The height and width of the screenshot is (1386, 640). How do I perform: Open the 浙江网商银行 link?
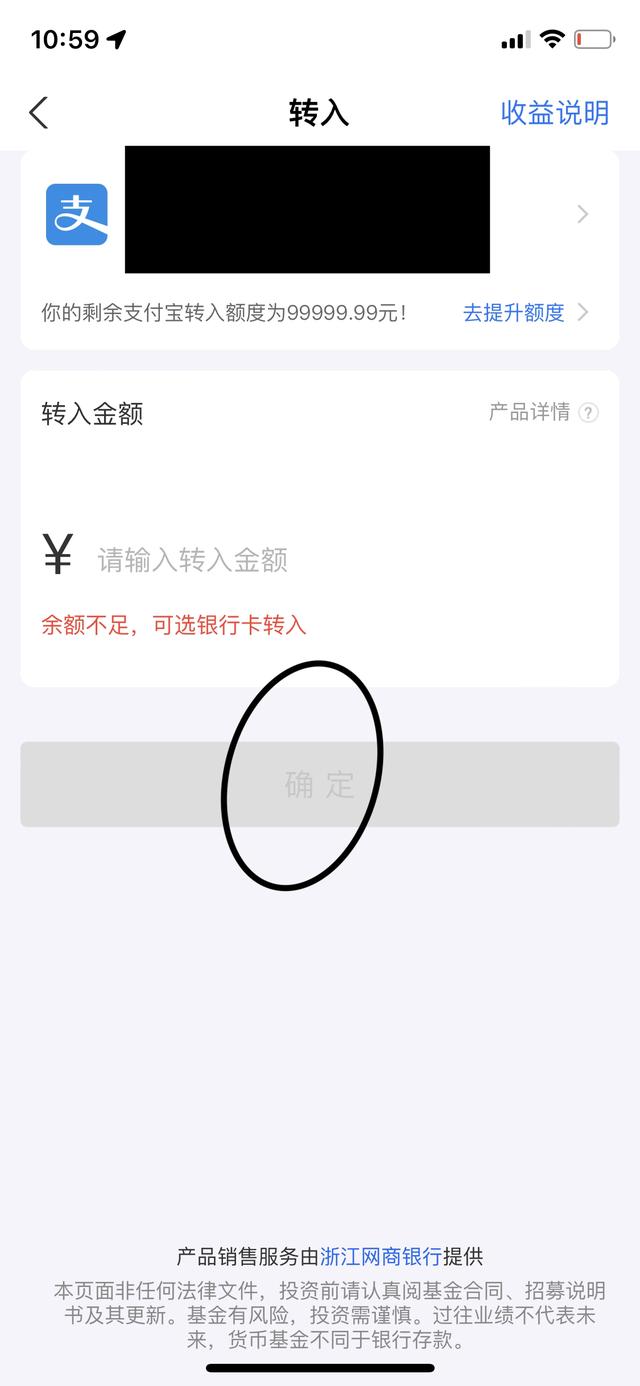pos(381,1257)
